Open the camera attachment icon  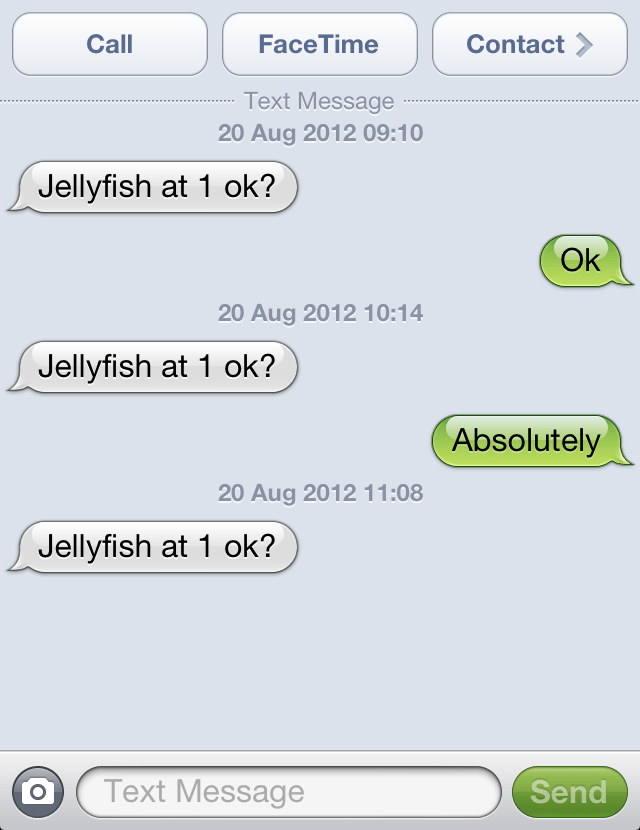point(38,792)
